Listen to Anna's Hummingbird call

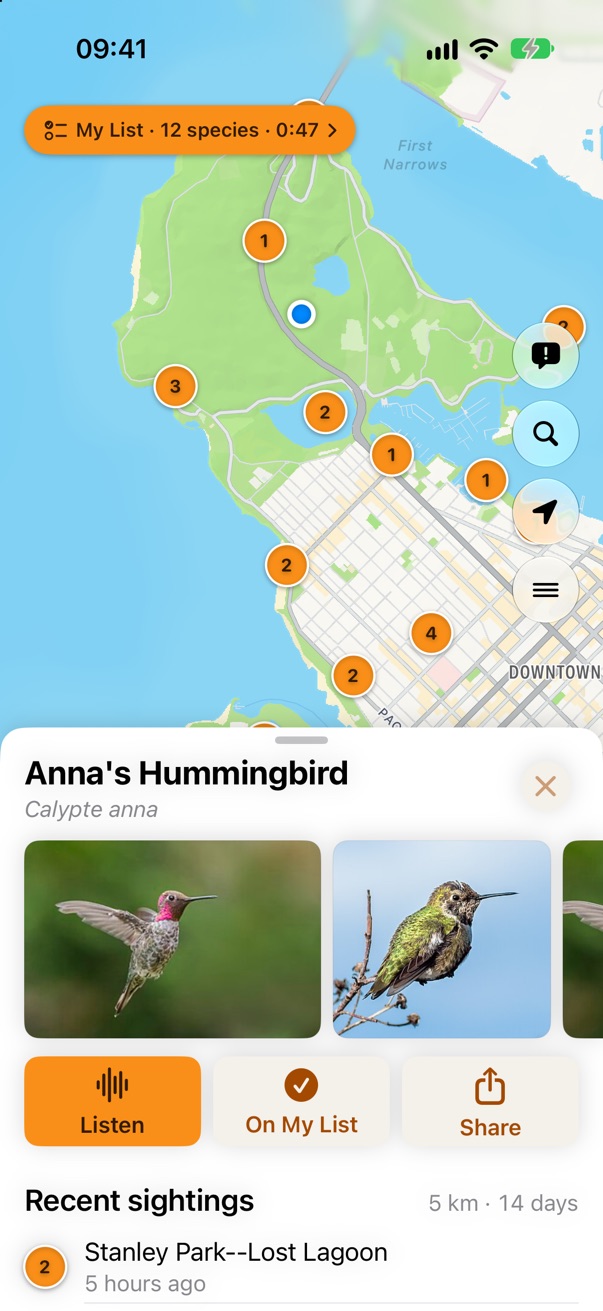point(112,1101)
